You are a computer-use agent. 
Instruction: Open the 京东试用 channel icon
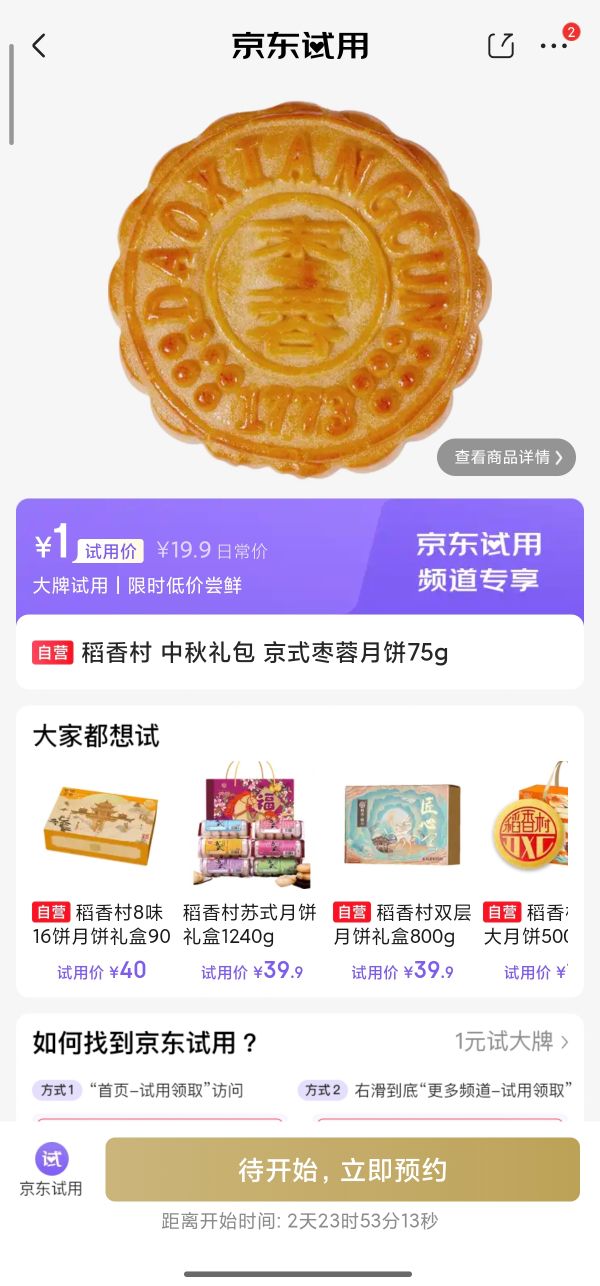pyautogui.click(x=51, y=1170)
